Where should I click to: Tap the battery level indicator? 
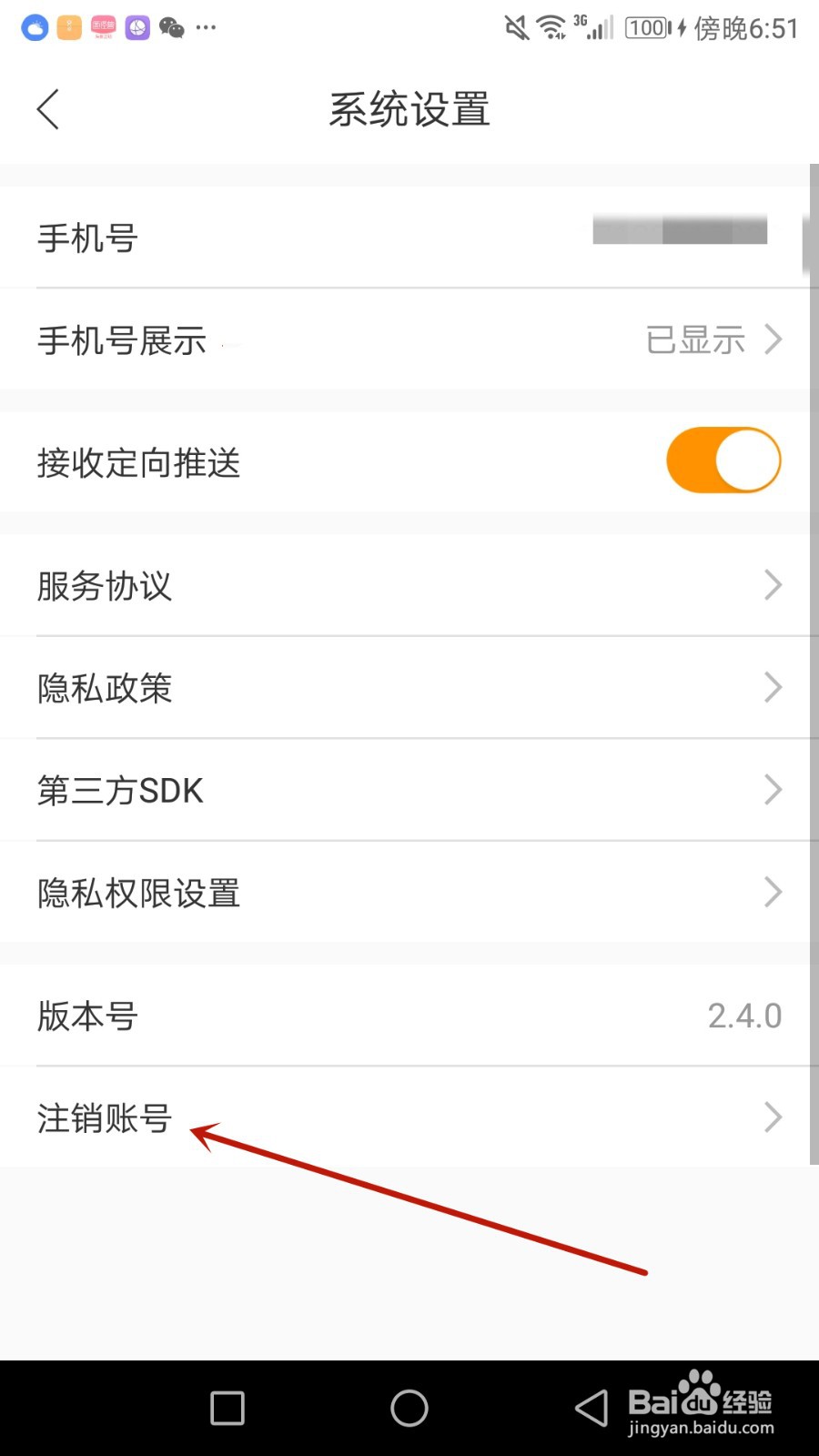(648, 27)
